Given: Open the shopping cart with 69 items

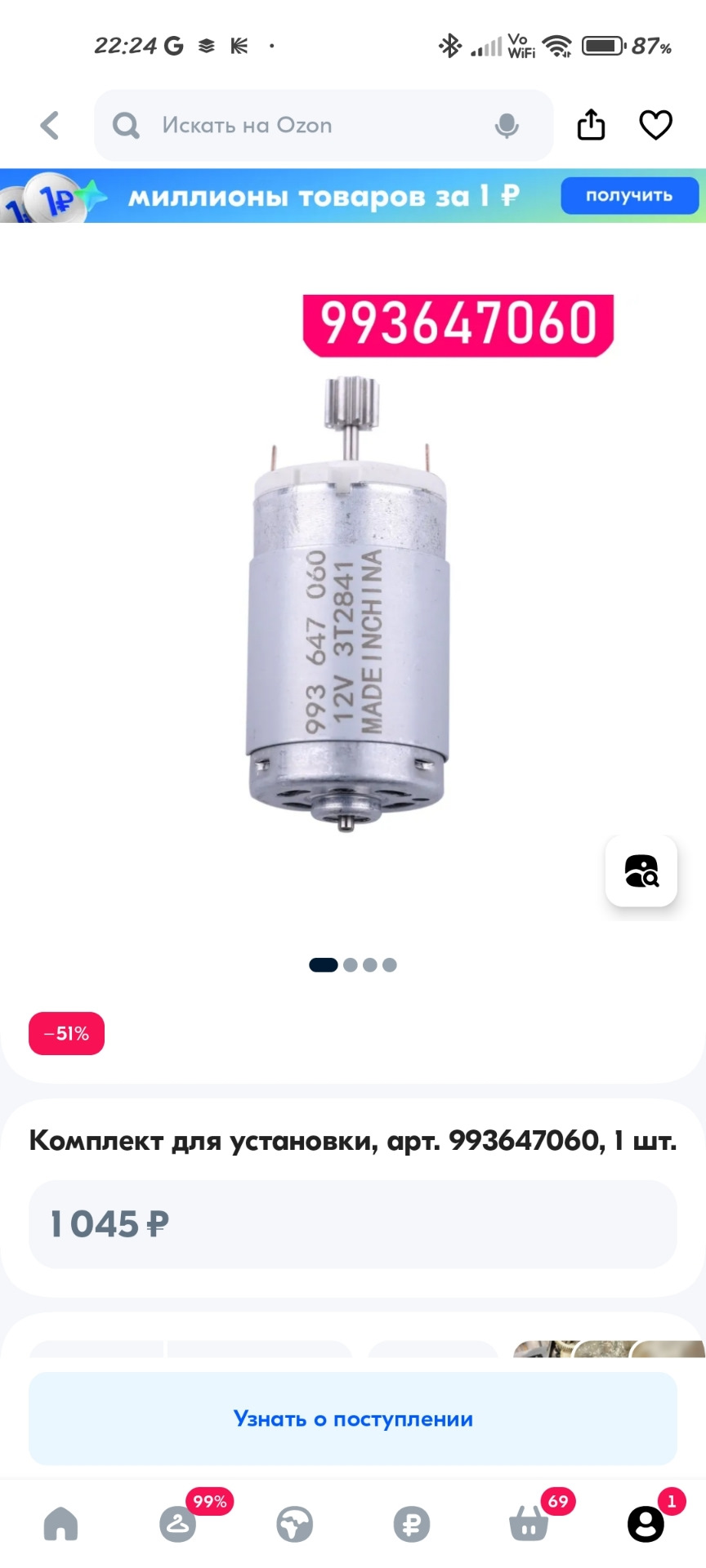Looking at the screenshot, I should 529,1523.
